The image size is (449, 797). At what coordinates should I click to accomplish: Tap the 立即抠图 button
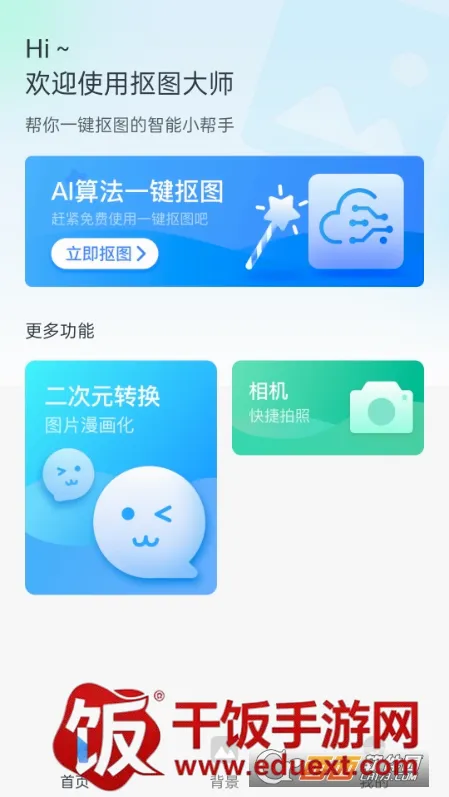(x=105, y=254)
